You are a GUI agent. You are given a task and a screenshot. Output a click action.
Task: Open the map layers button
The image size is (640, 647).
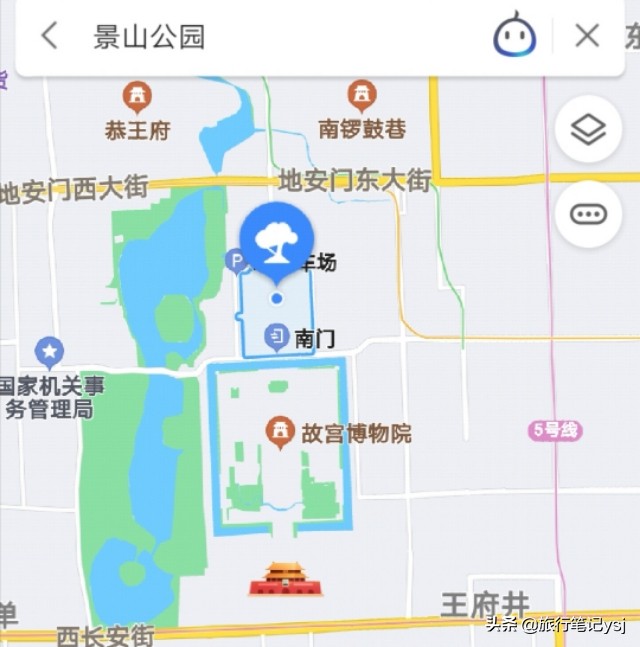click(588, 129)
